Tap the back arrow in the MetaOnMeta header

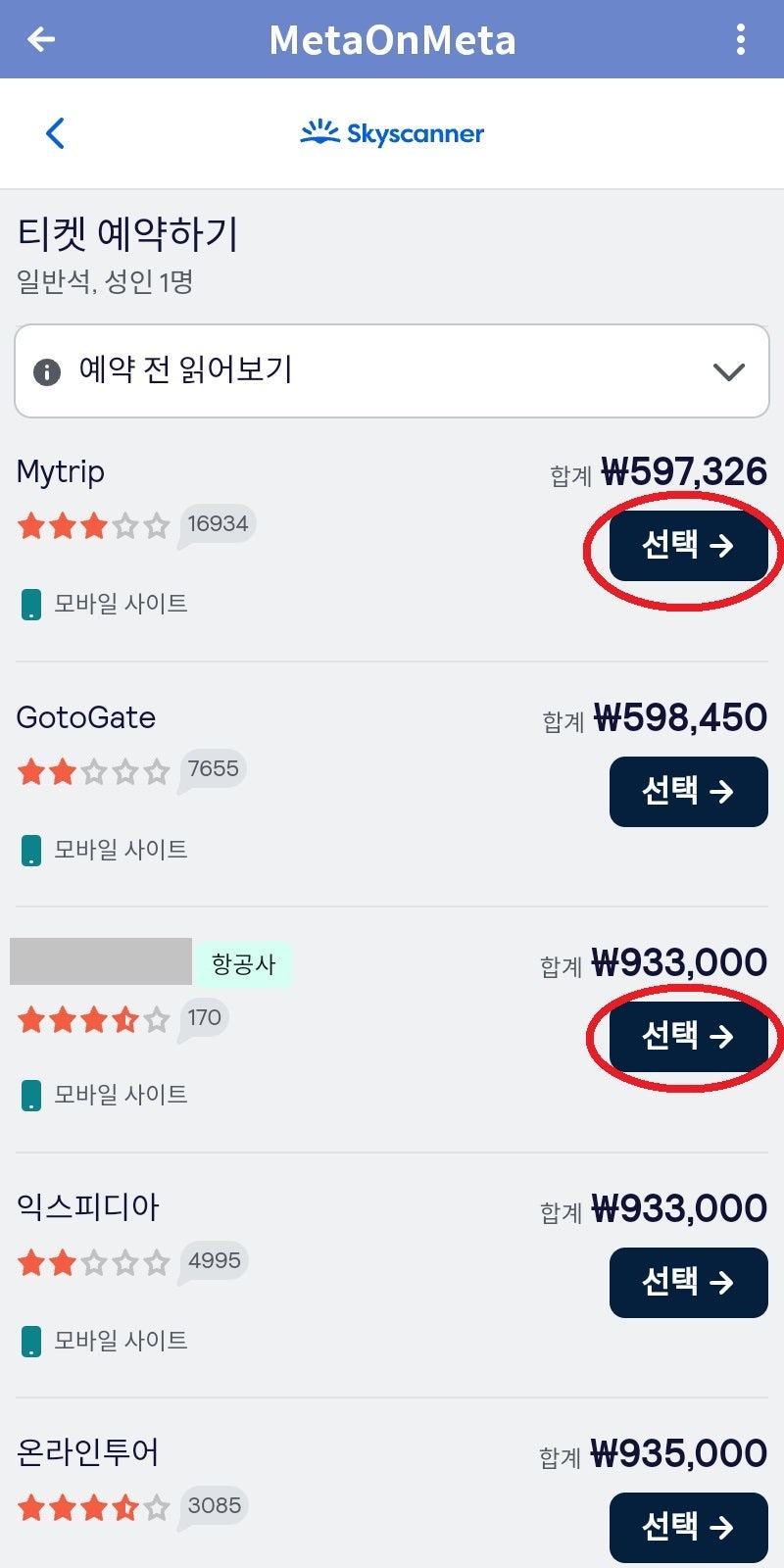point(38,39)
